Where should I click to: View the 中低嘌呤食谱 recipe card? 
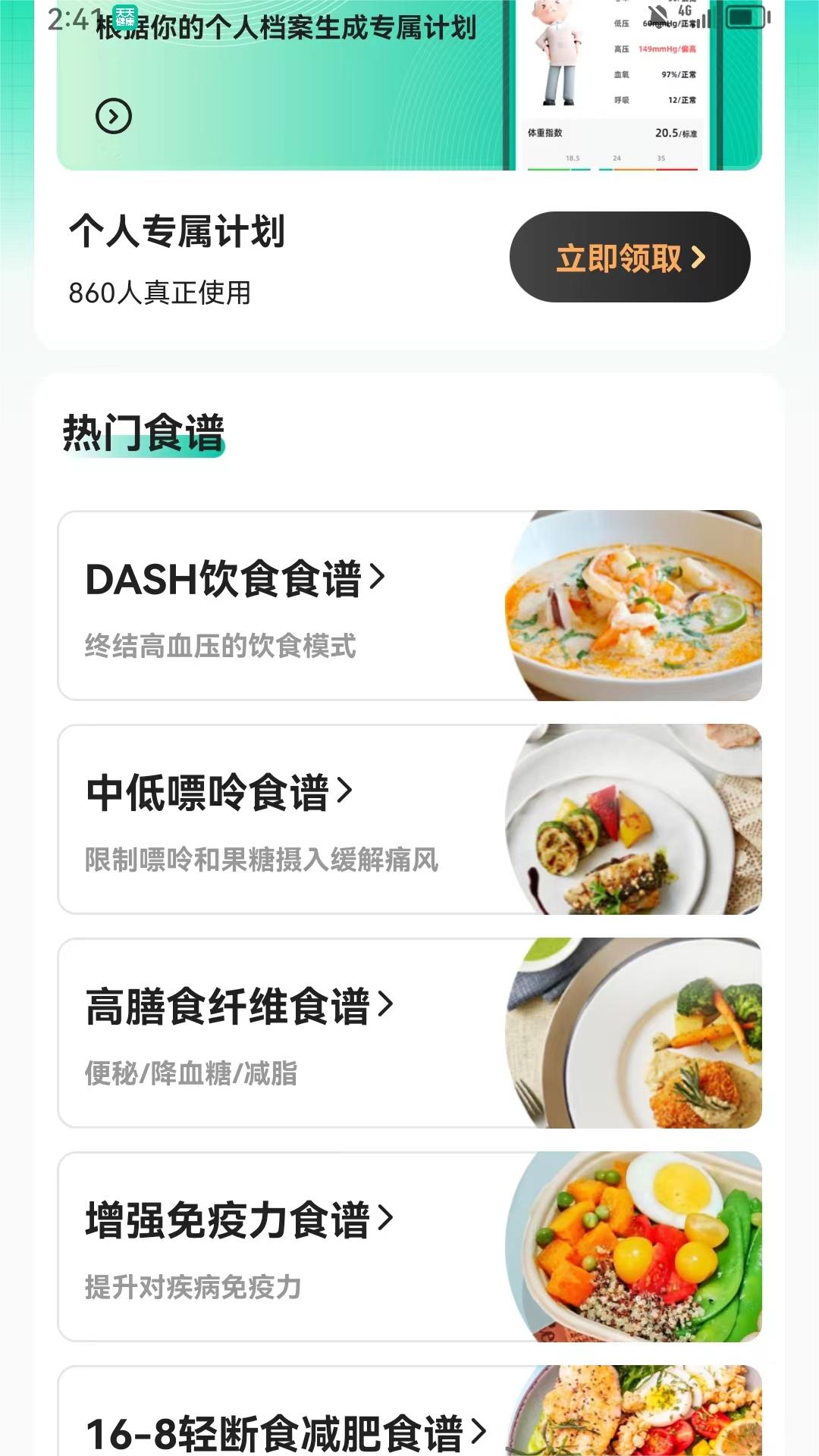(x=409, y=819)
